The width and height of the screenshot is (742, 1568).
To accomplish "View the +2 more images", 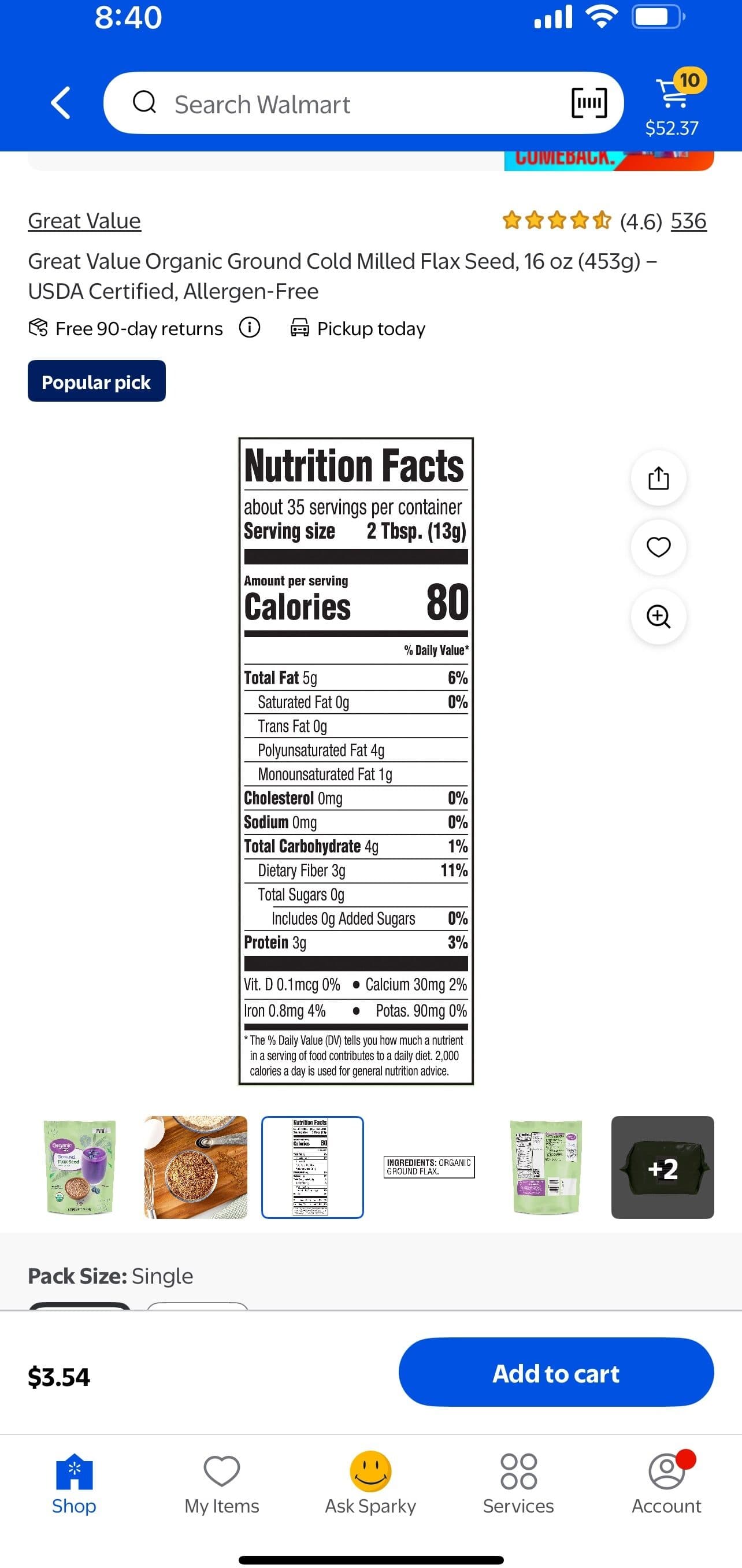I will (662, 1167).
